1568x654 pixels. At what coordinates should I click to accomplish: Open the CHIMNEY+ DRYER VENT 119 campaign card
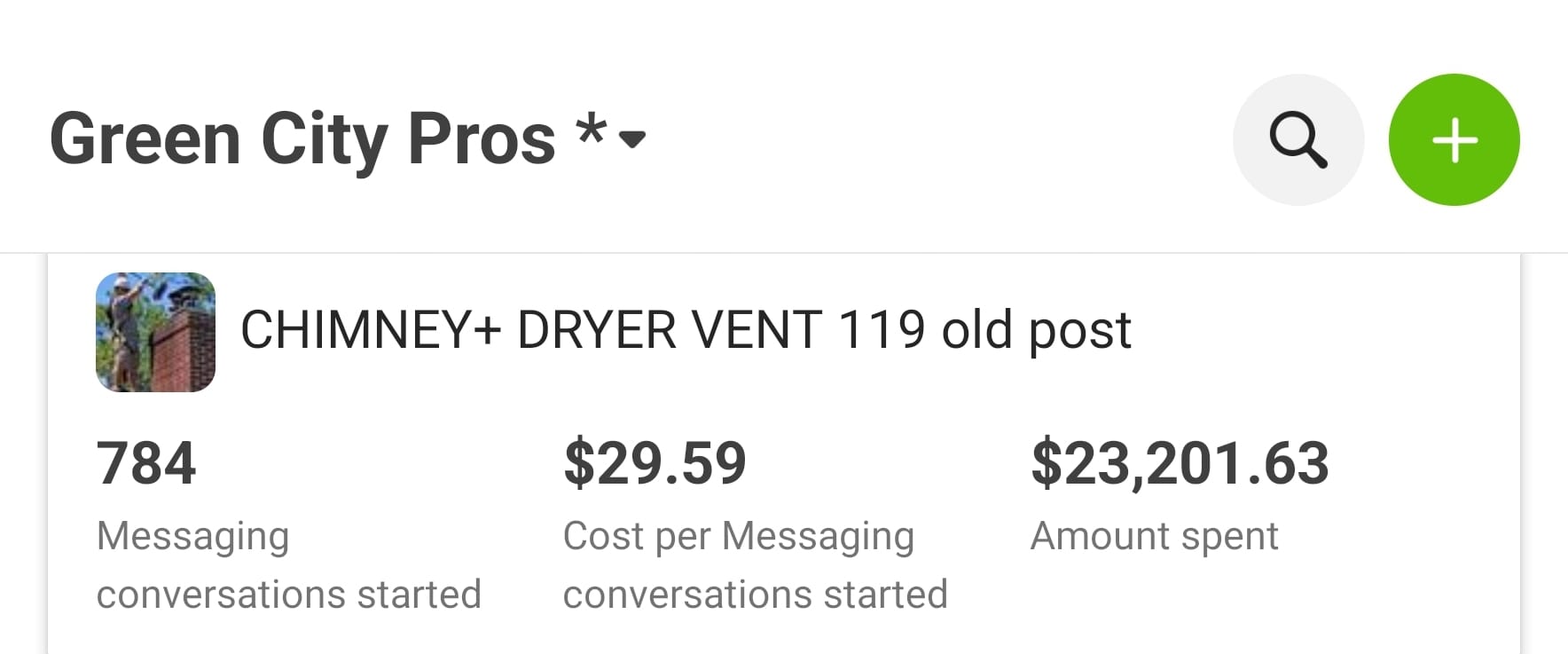(x=685, y=332)
